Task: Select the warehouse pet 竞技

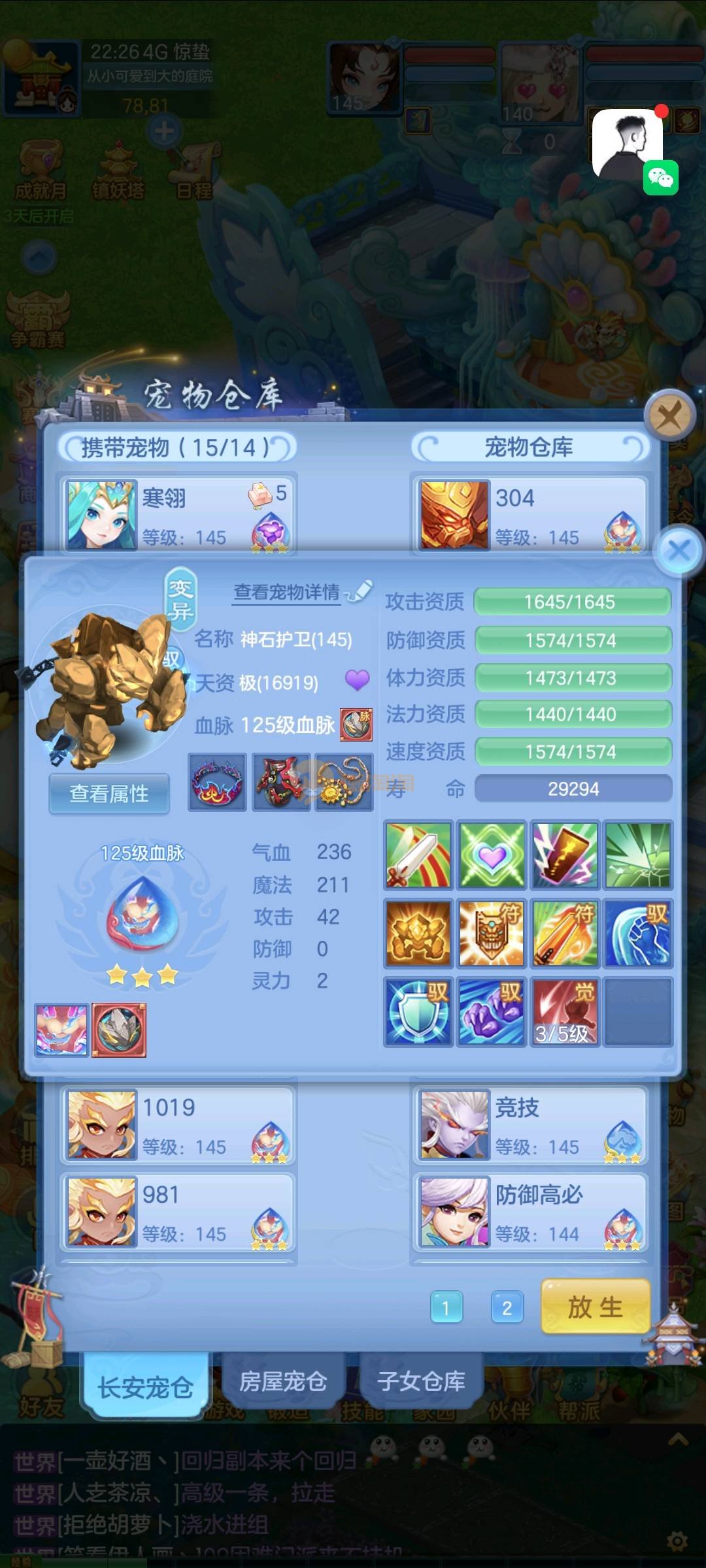Action: click(x=529, y=1124)
